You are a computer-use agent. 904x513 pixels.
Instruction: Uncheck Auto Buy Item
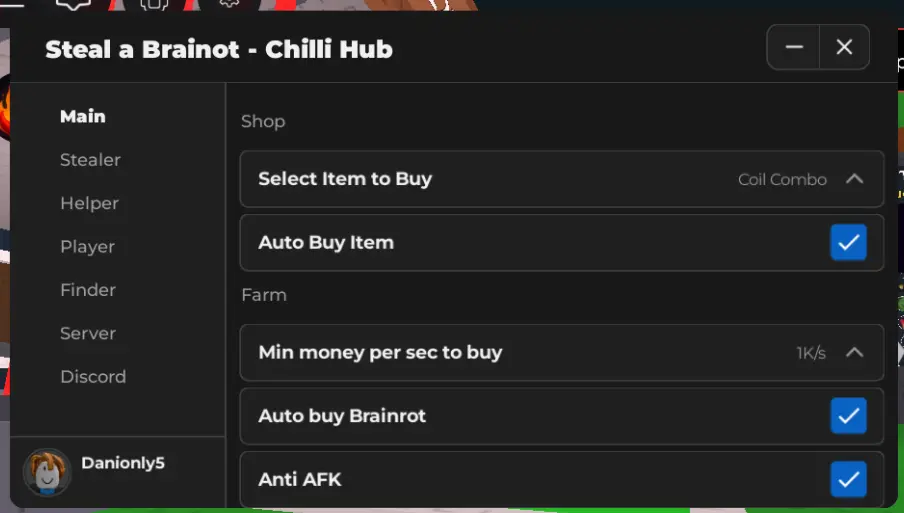click(x=848, y=242)
